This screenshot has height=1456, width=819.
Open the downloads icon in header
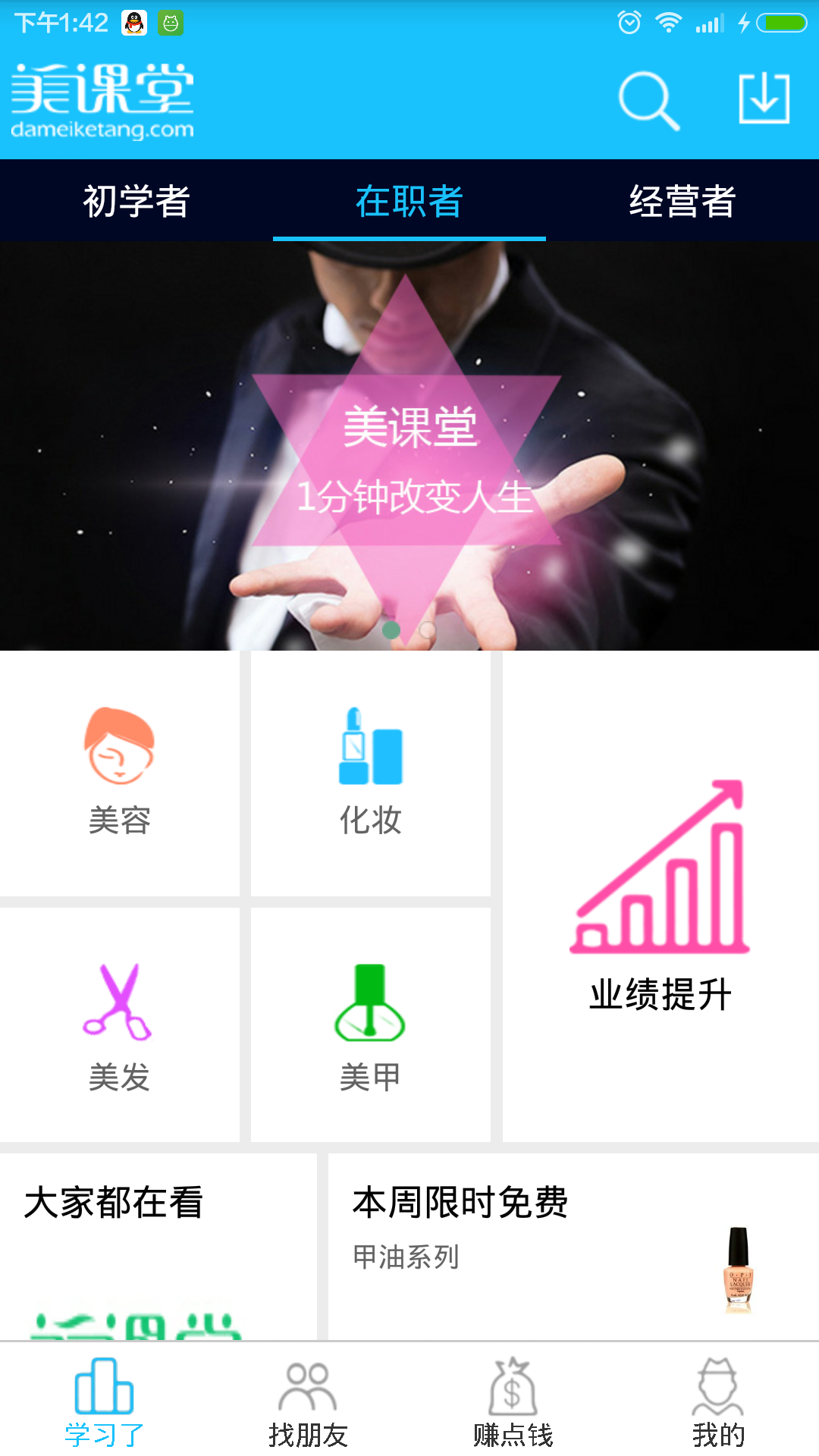click(x=764, y=99)
